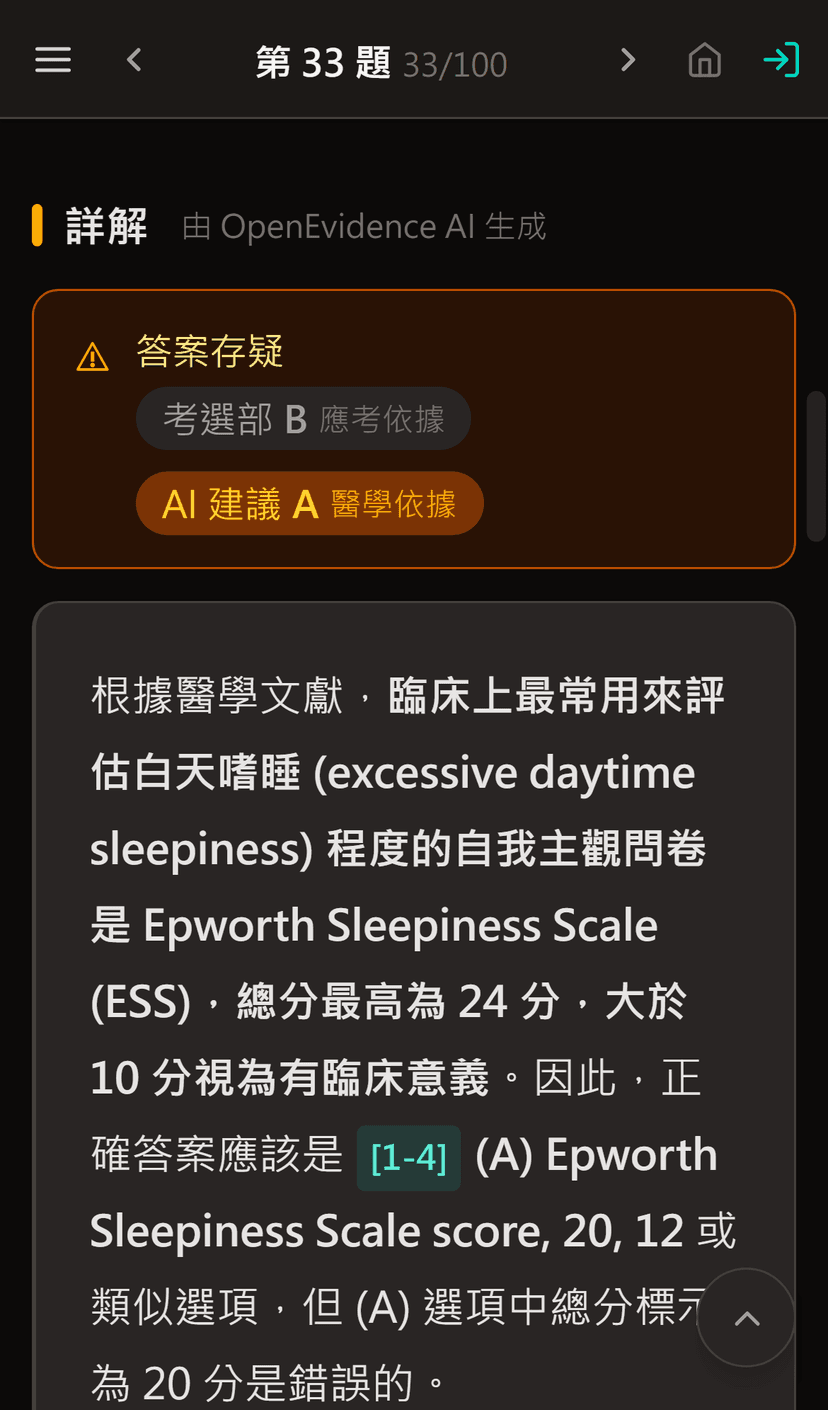Select the 考選部 B answer chip

coord(303,419)
